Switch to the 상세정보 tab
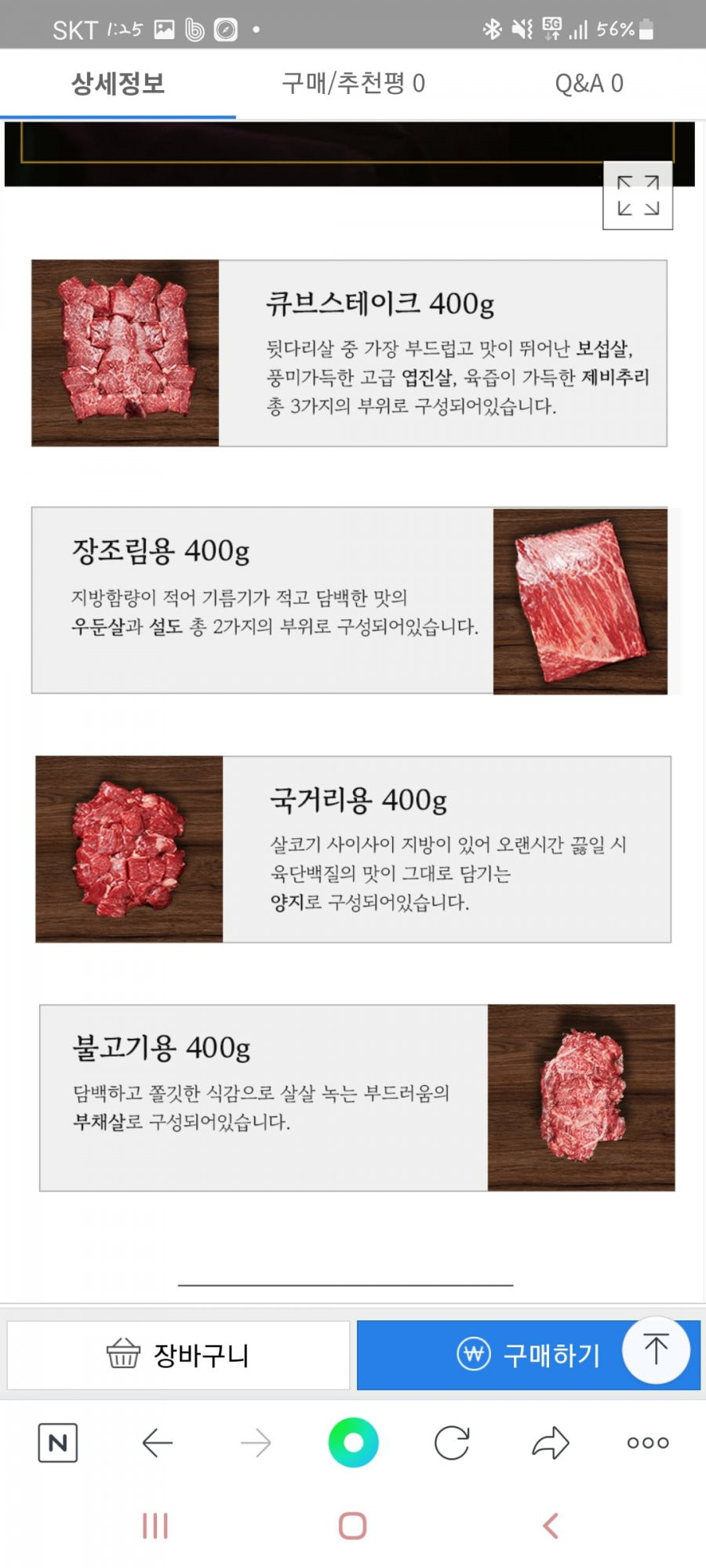 [118, 83]
